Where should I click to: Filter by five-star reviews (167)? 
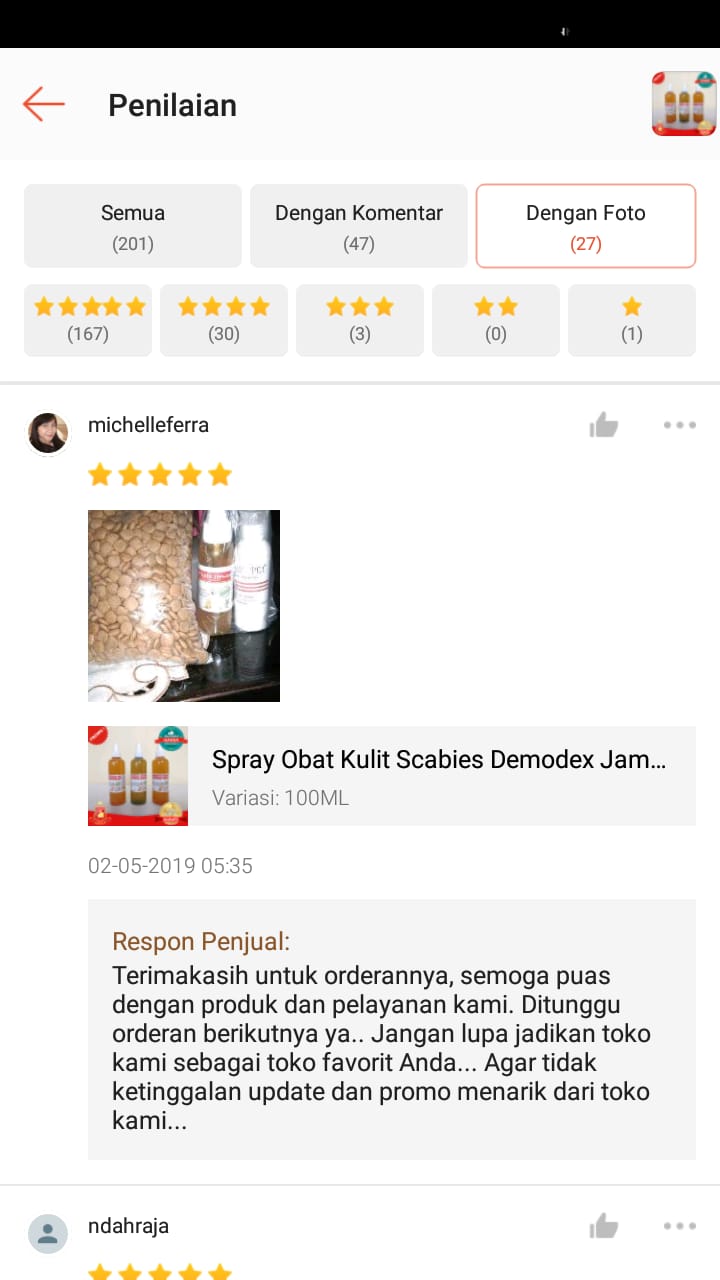point(88,320)
